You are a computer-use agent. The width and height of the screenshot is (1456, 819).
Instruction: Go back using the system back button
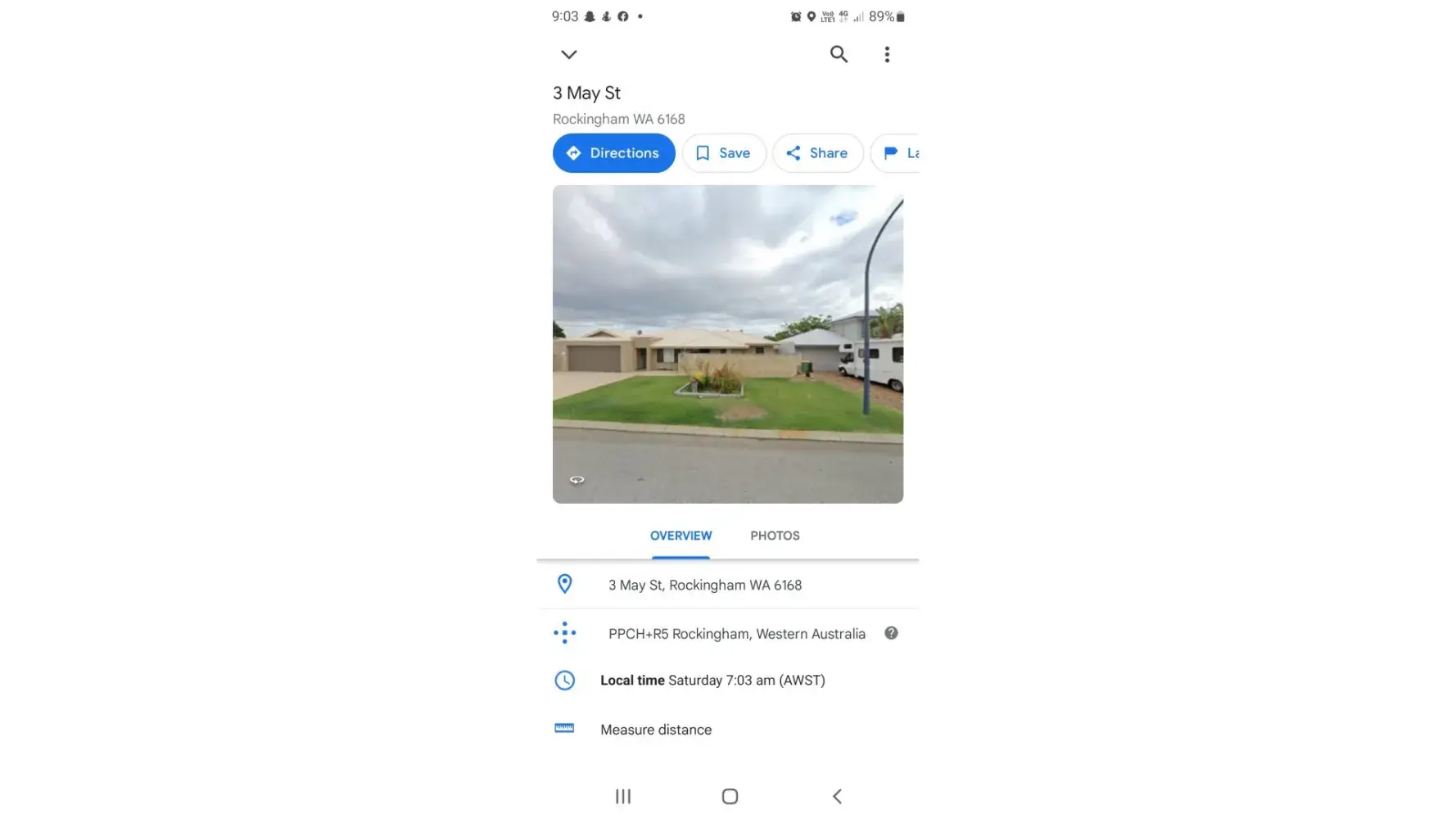[837, 796]
